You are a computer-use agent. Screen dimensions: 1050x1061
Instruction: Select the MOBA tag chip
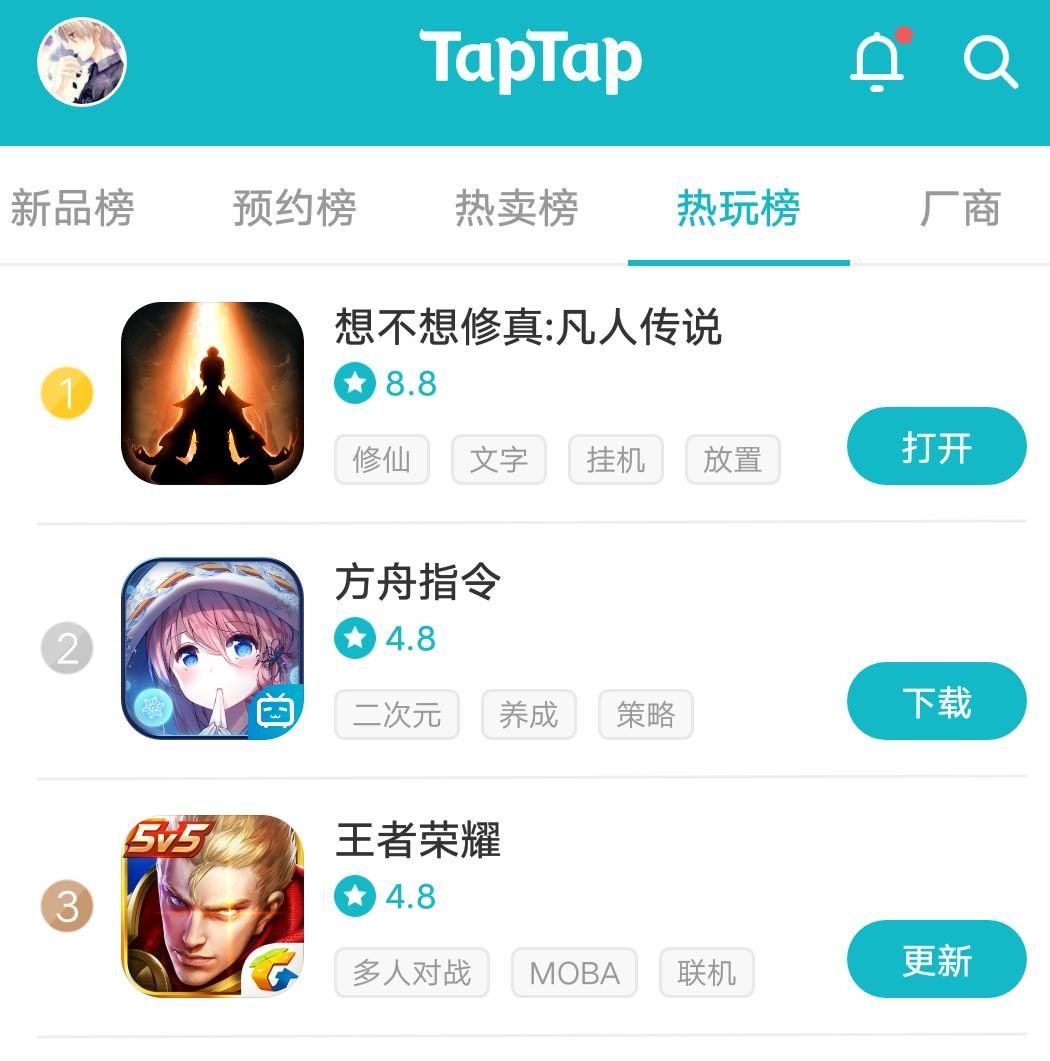(x=574, y=973)
